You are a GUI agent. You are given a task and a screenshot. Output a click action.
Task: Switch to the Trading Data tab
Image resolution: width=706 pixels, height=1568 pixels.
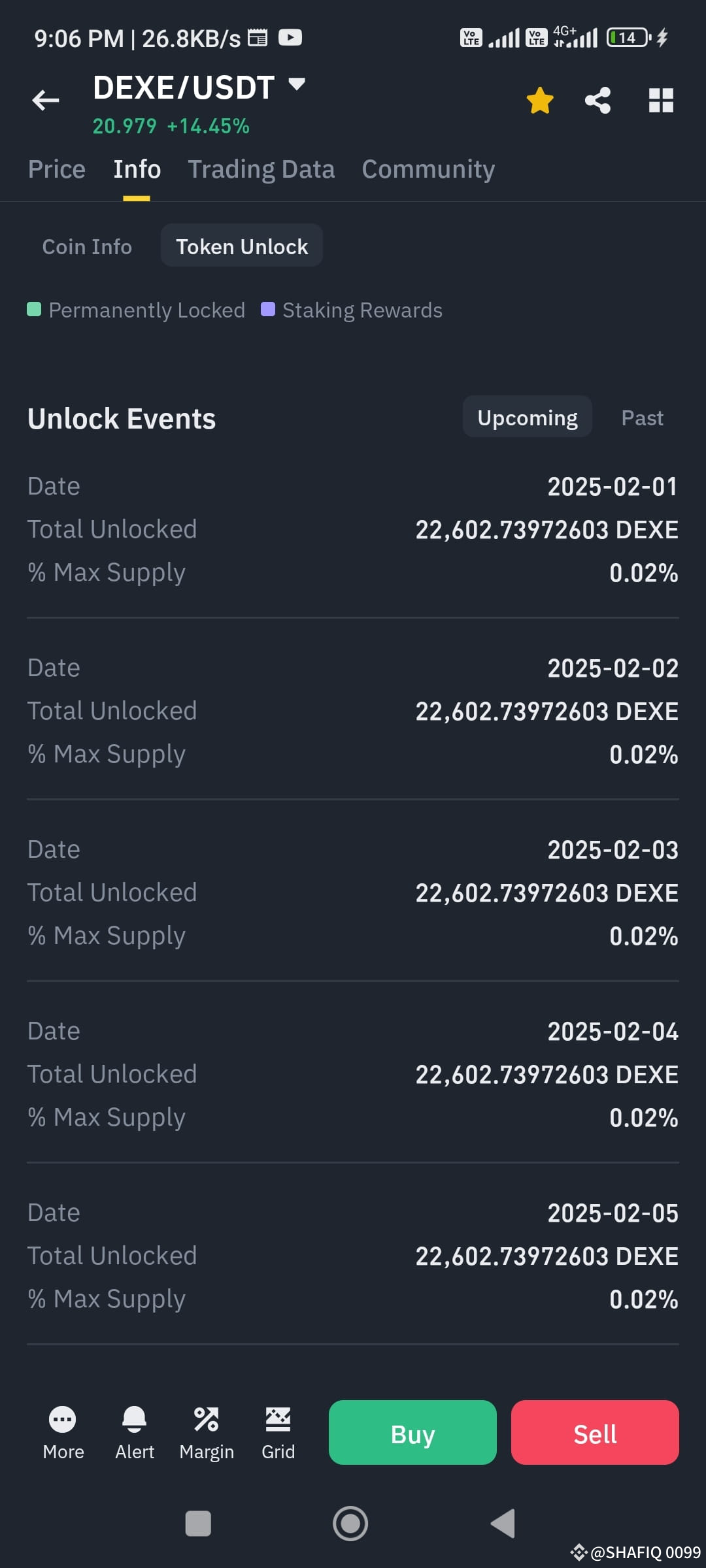[x=261, y=169]
